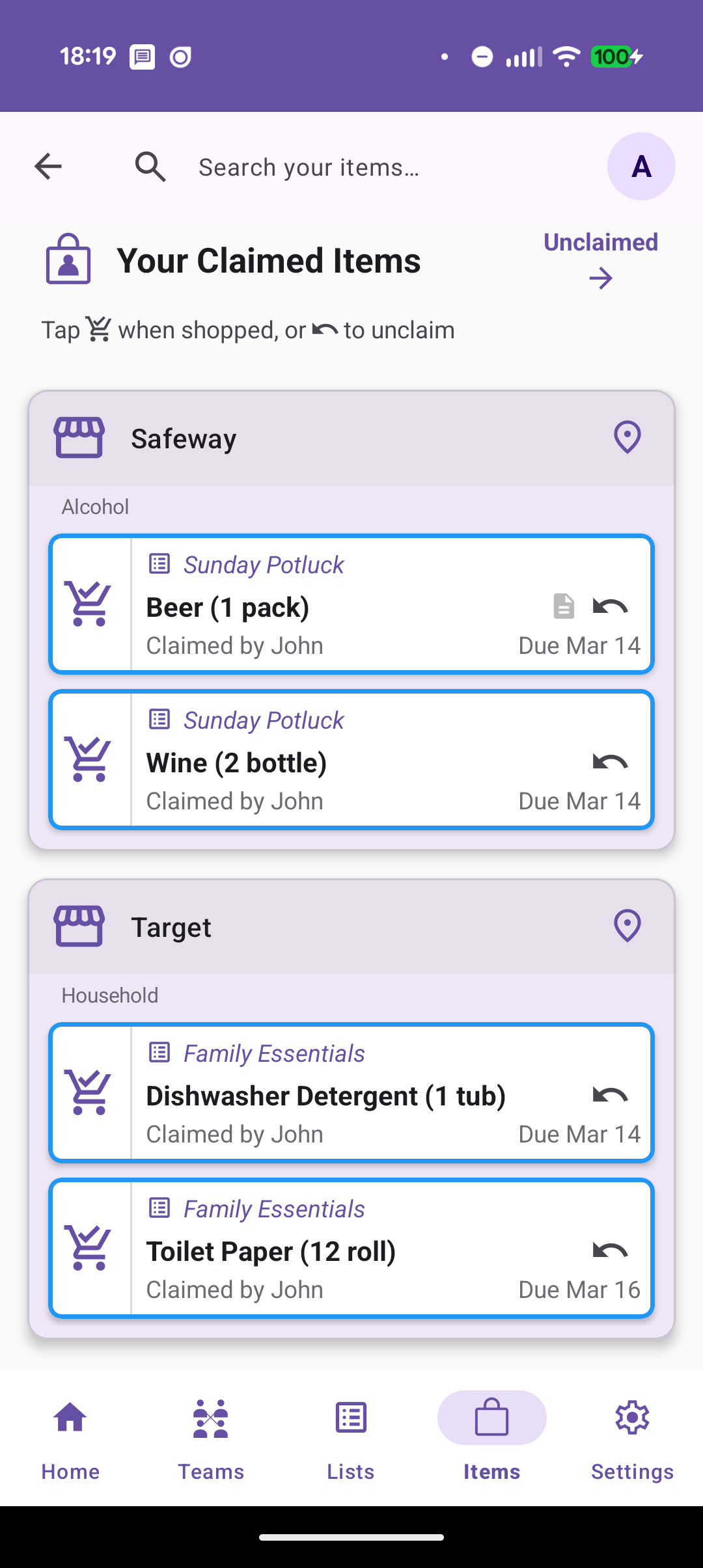Open Safeway store location pin
Image resolution: width=703 pixels, height=1568 pixels.
[627, 438]
